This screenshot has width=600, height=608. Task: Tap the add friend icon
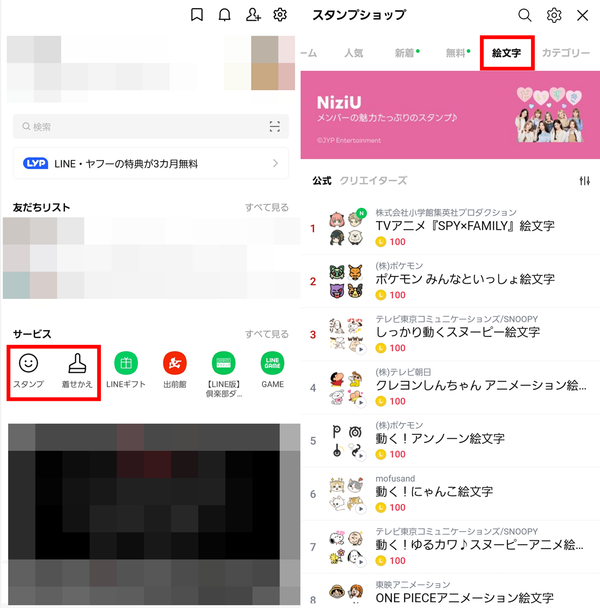click(253, 15)
